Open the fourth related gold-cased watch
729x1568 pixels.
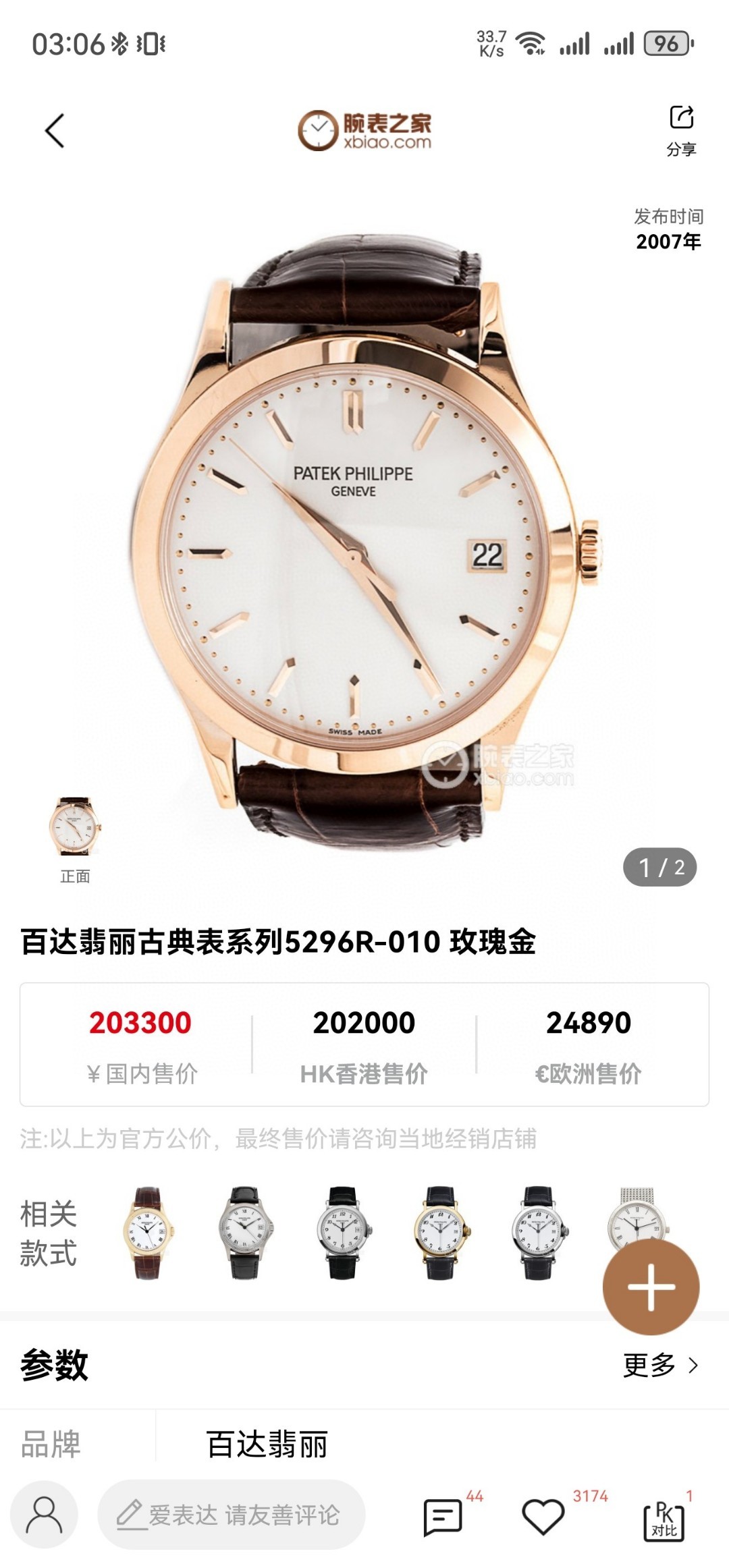(440, 1234)
